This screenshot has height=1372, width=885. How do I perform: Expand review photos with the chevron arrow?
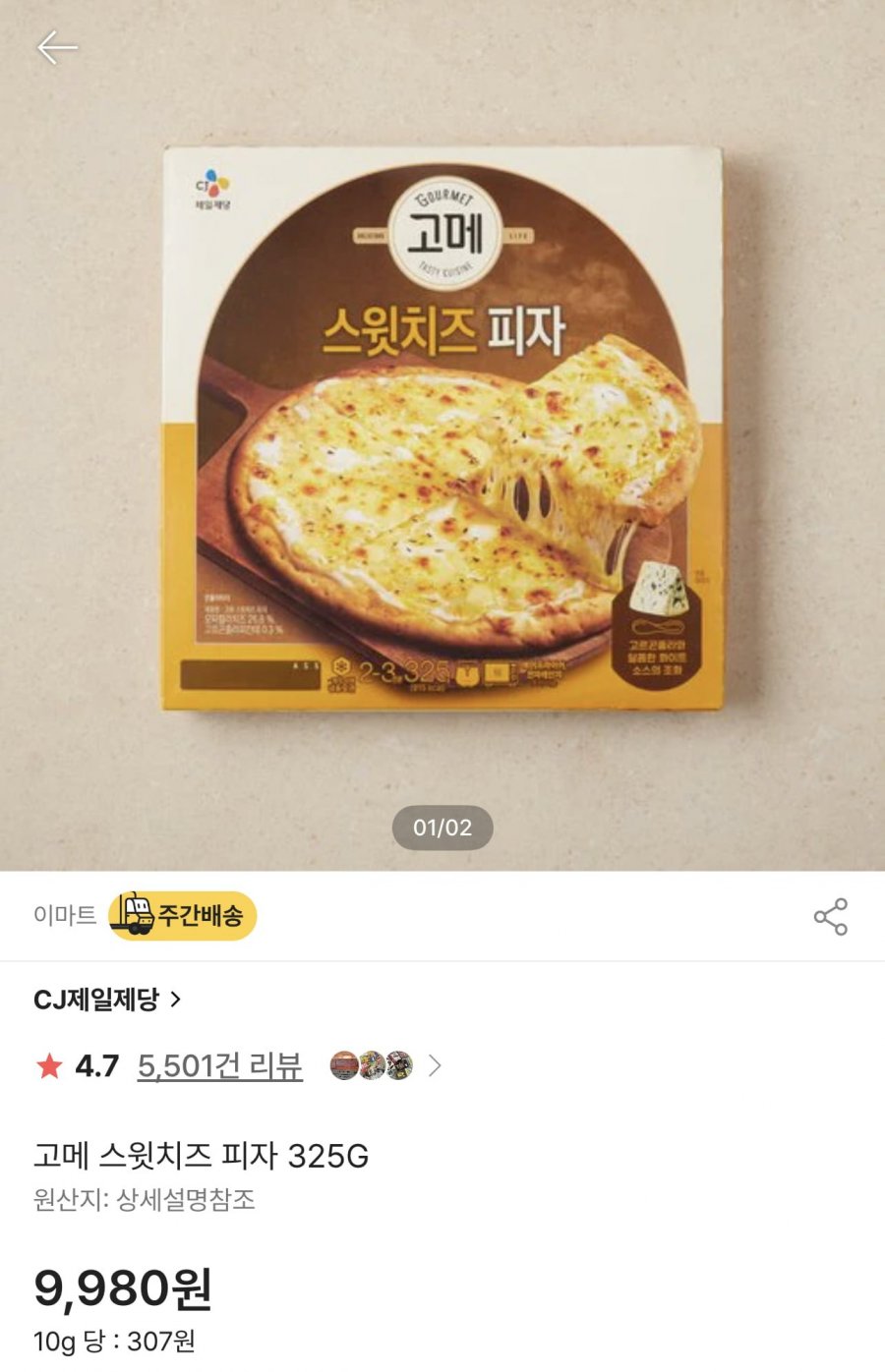point(435,1066)
